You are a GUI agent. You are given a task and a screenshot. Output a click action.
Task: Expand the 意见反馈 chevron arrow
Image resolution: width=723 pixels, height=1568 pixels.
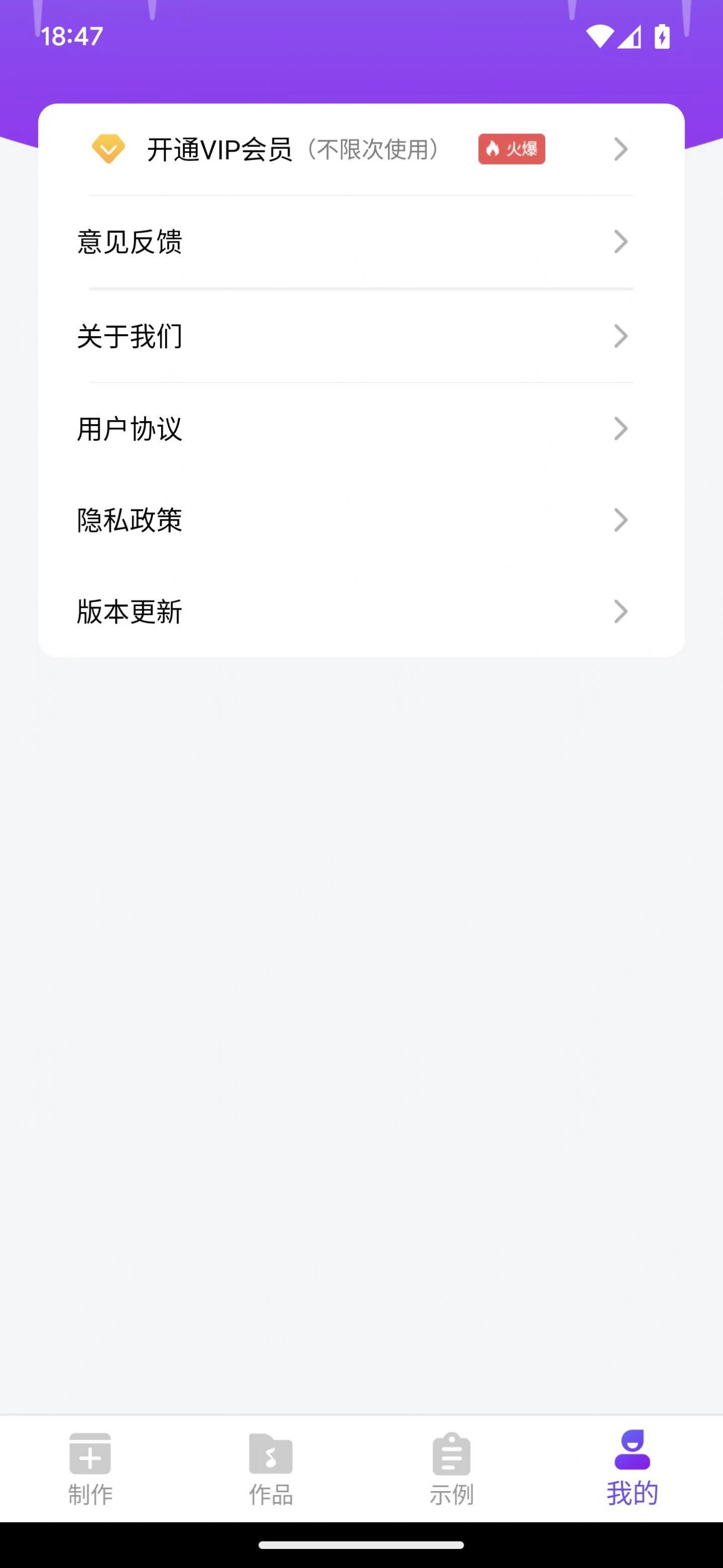pos(621,242)
